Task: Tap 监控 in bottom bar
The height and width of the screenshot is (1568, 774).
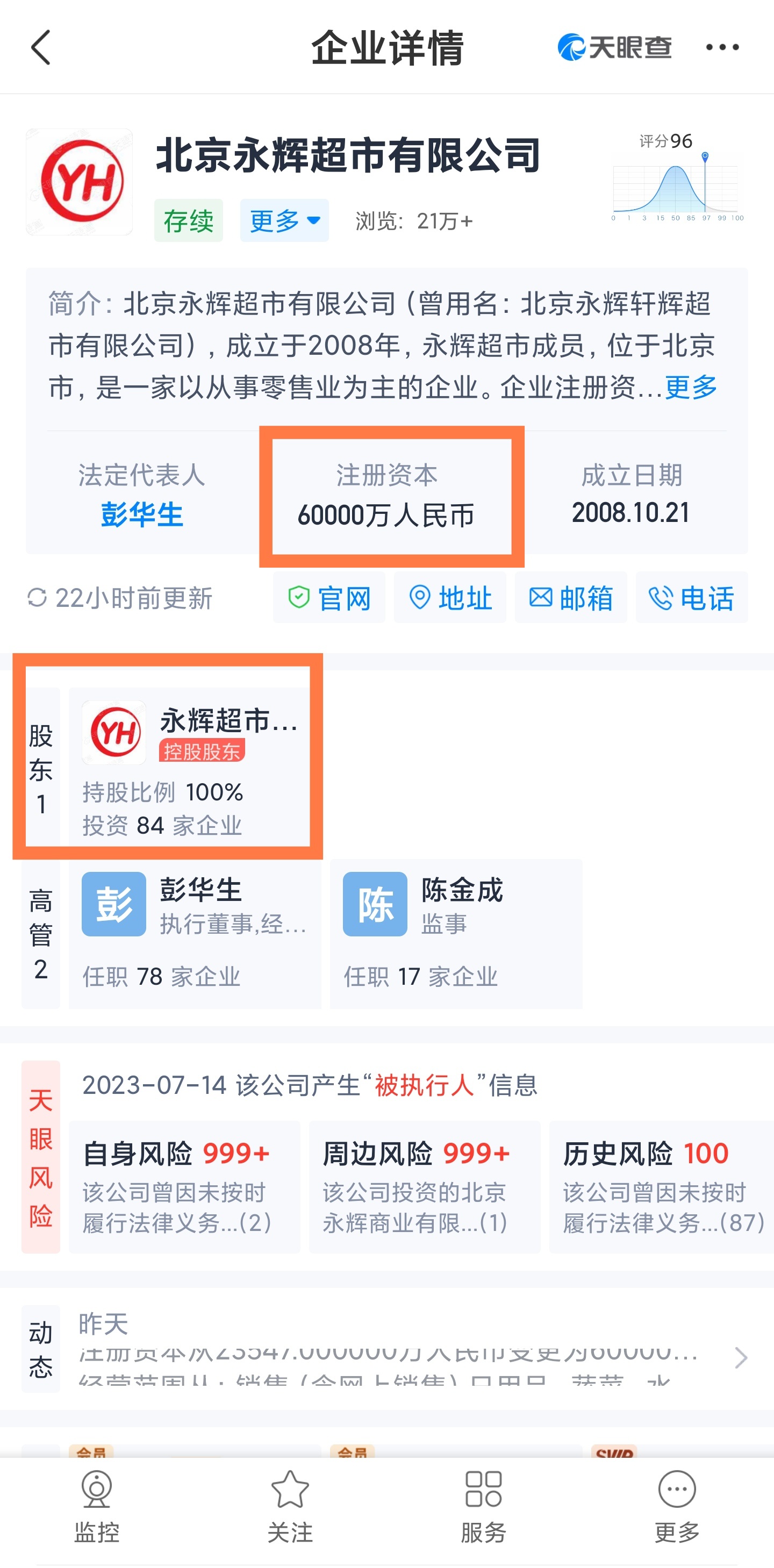Action: tap(97, 1507)
